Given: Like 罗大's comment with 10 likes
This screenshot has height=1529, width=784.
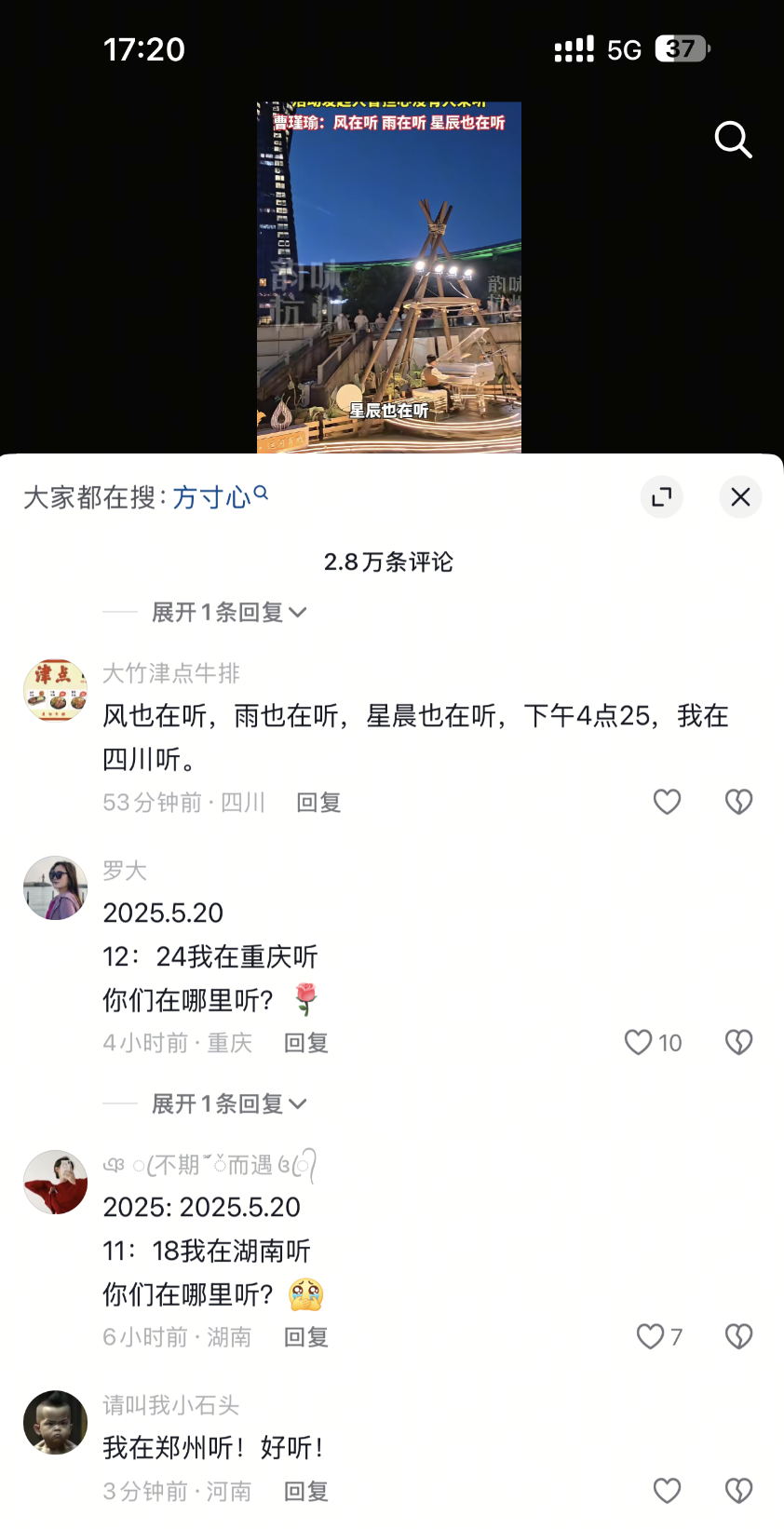Looking at the screenshot, I should click(639, 1042).
